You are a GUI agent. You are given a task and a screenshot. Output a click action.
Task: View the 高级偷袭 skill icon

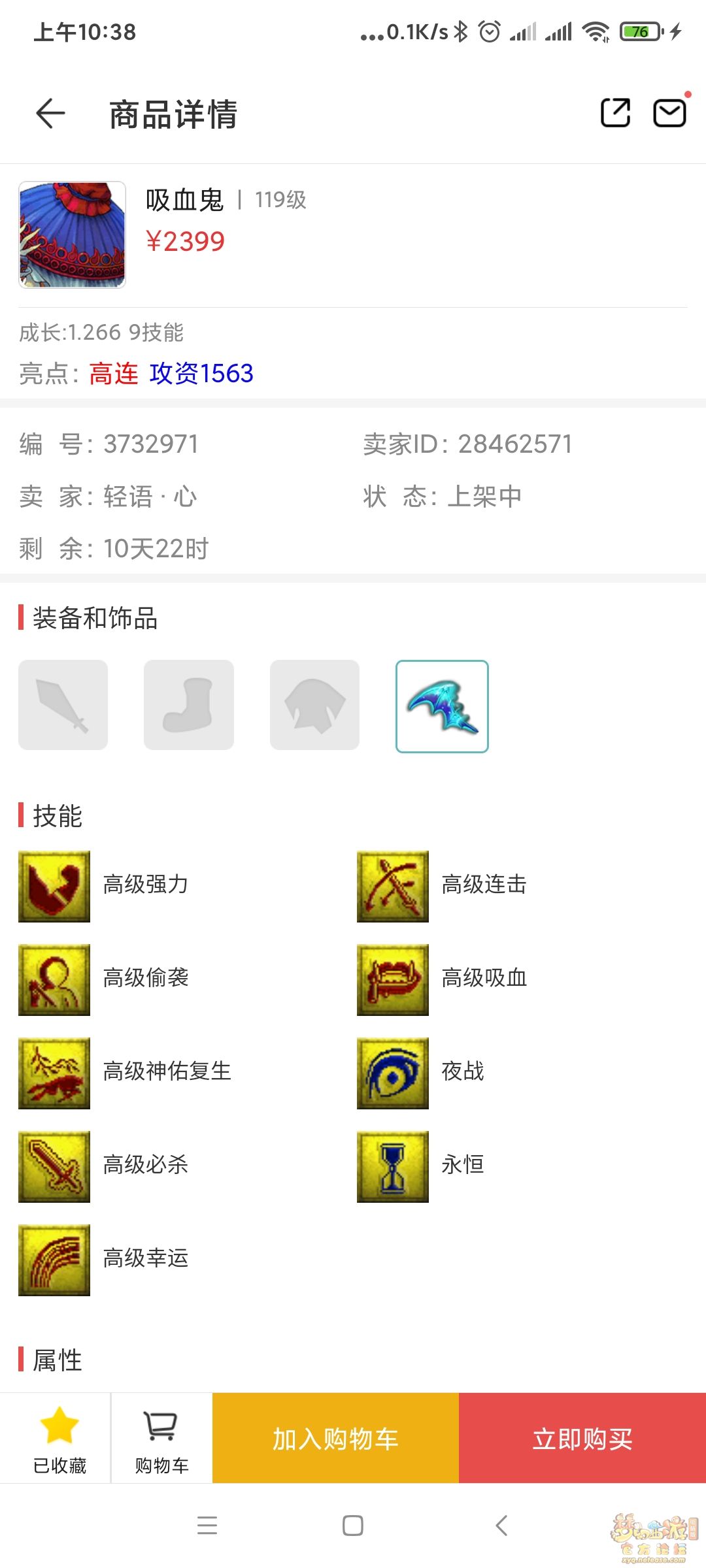(54, 980)
